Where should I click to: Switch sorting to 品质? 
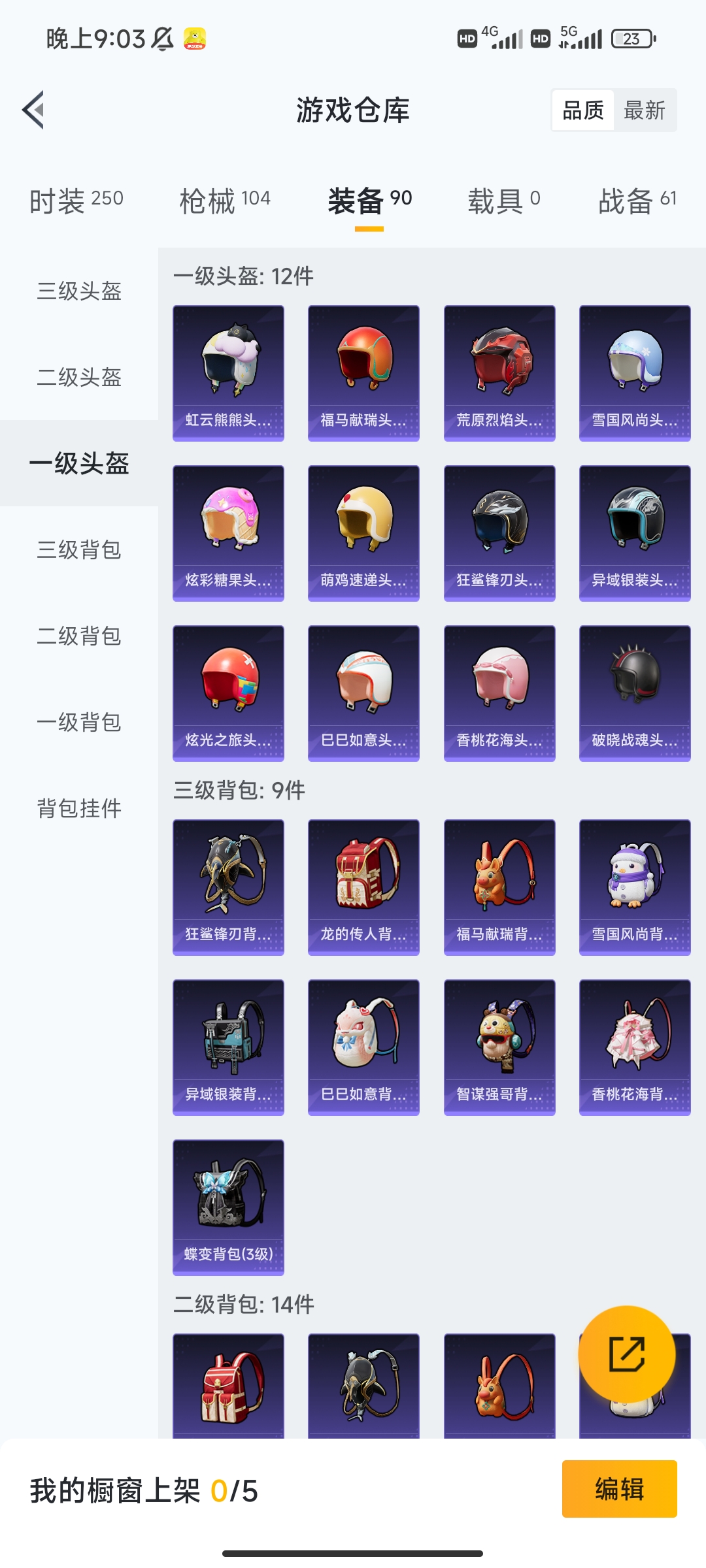tap(582, 110)
